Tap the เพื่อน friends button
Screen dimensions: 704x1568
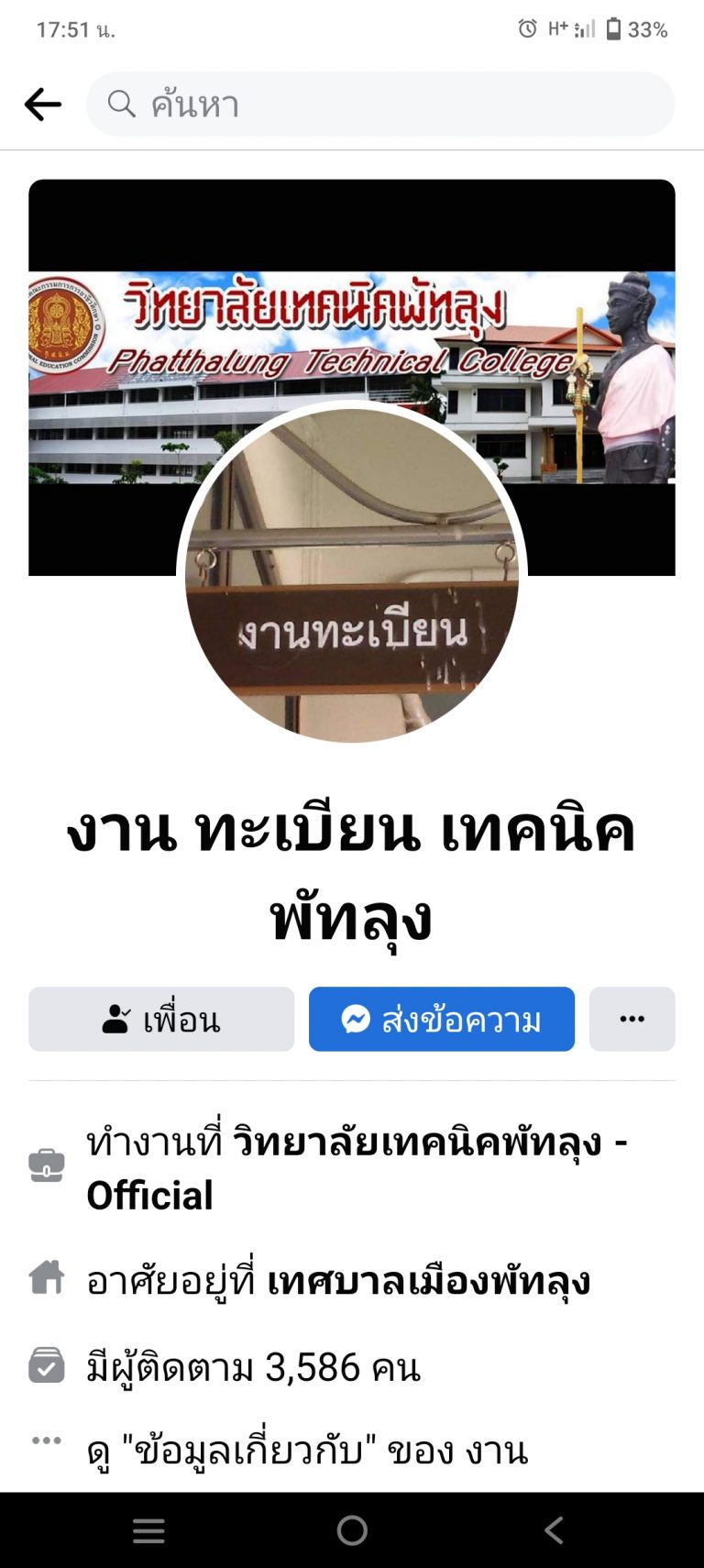coord(161,1019)
